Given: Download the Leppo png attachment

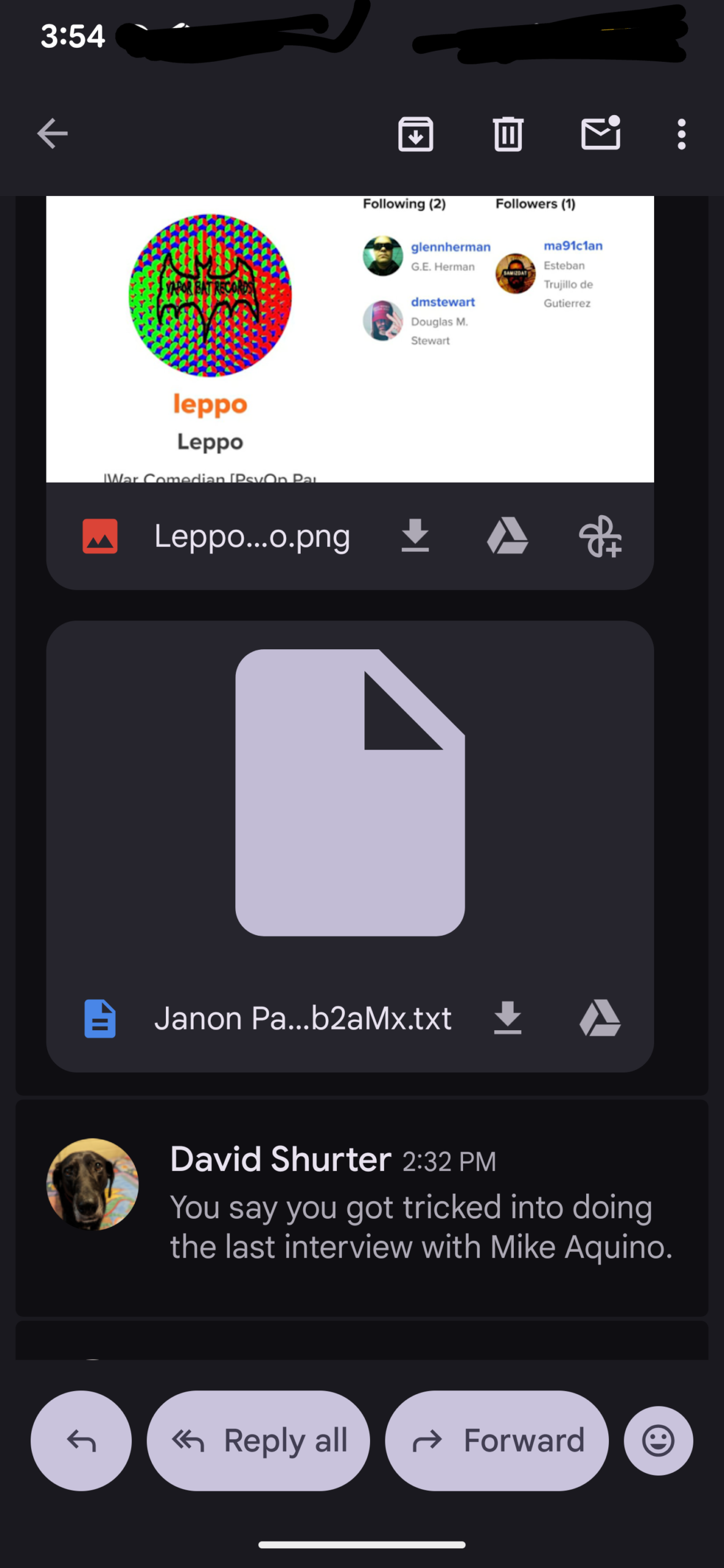Looking at the screenshot, I should tap(415, 536).
